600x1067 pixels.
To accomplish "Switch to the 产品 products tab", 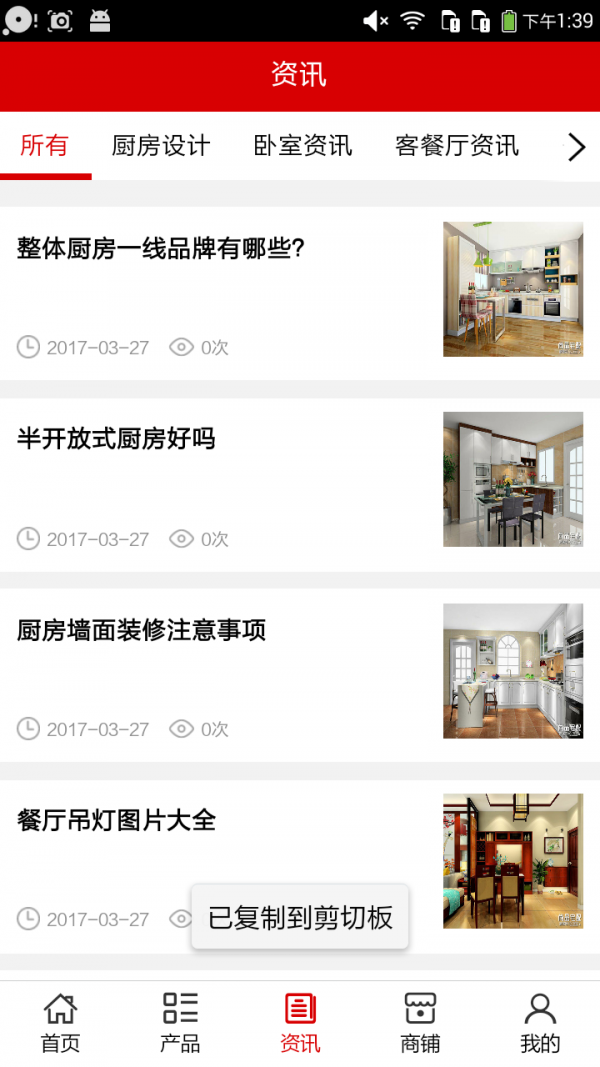I will tap(180, 1023).
